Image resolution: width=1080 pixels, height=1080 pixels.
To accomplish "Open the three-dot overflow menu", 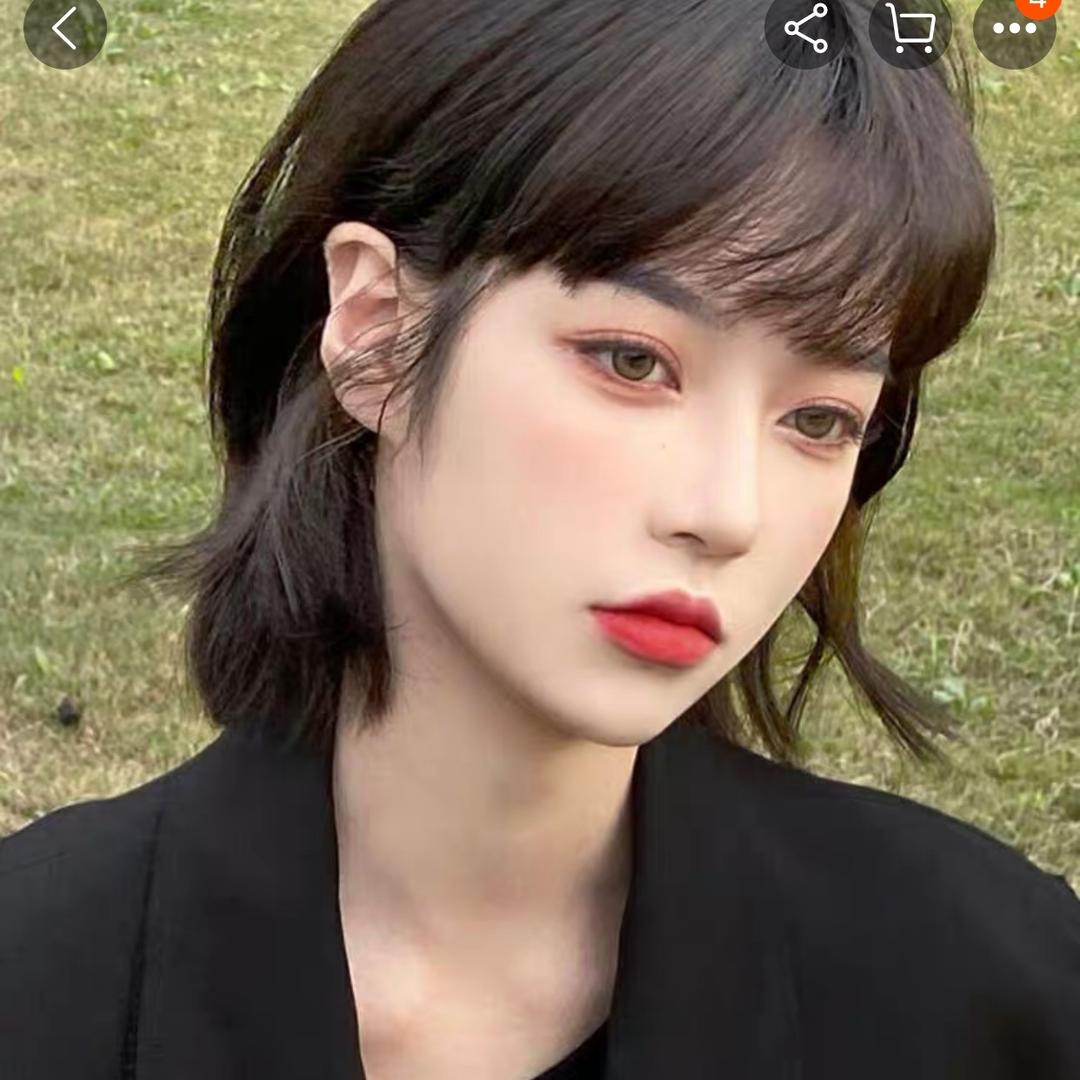I will coord(1014,28).
